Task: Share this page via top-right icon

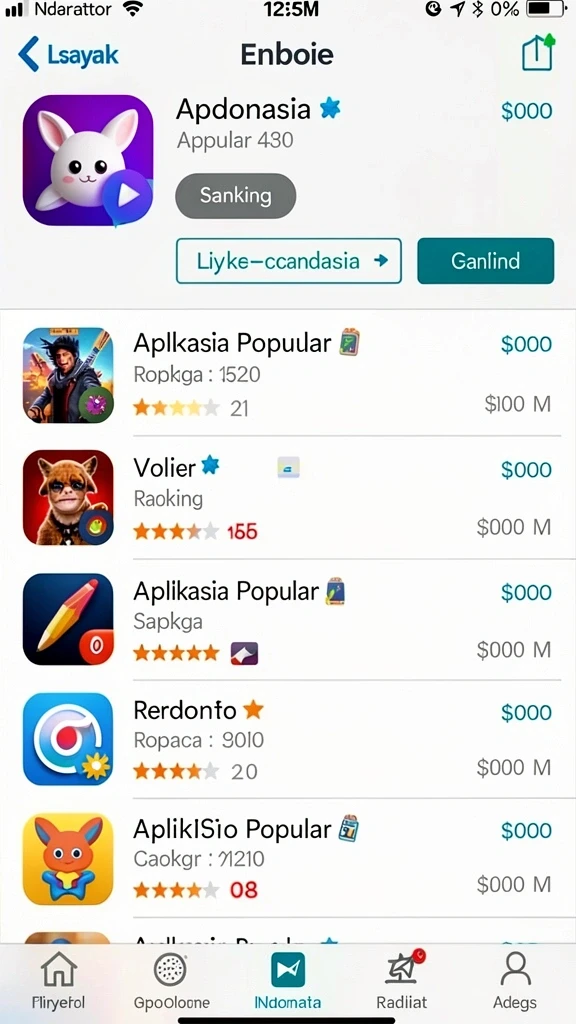Action: 538,52
